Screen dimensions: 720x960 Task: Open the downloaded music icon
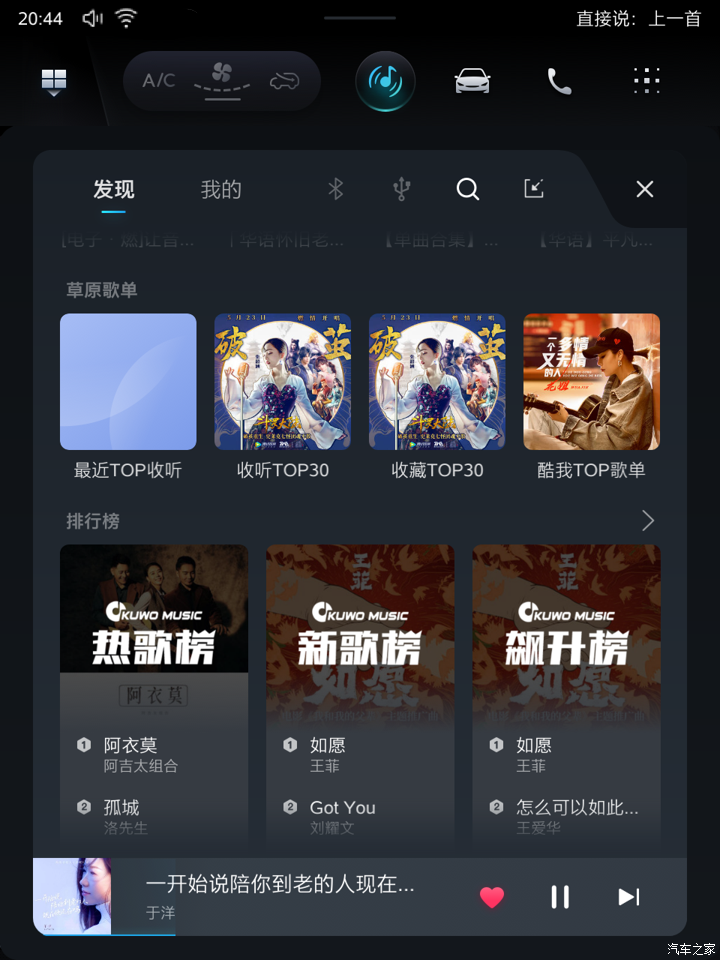pos(533,188)
